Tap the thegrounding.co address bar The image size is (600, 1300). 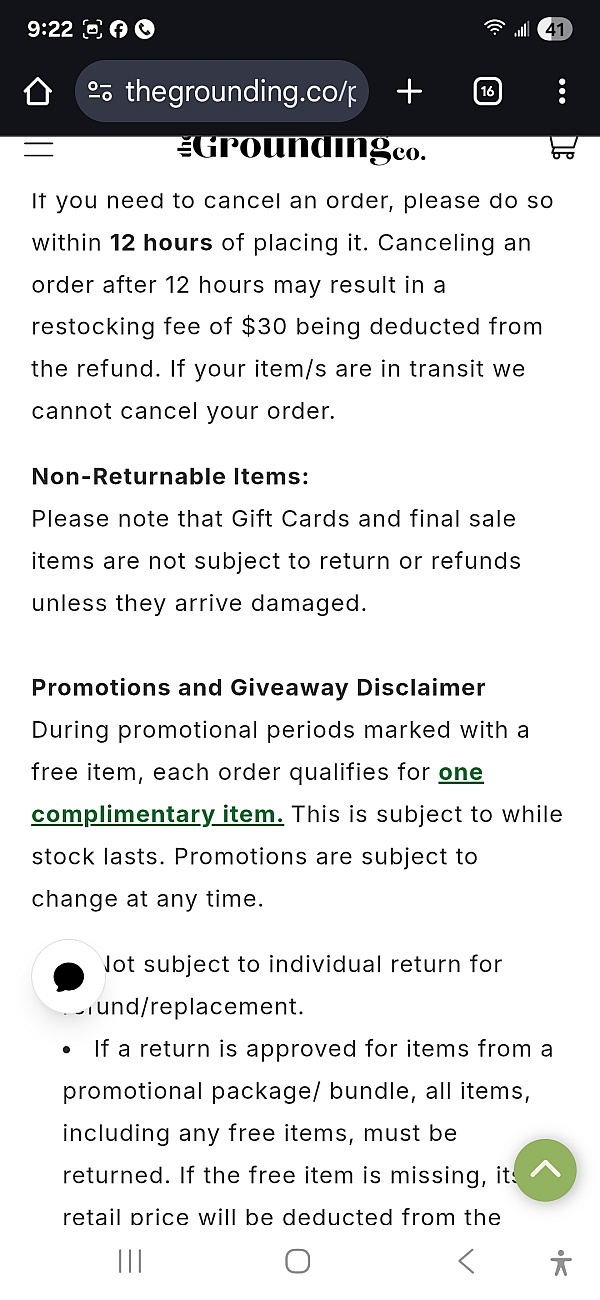pyautogui.click(x=222, y=92)
